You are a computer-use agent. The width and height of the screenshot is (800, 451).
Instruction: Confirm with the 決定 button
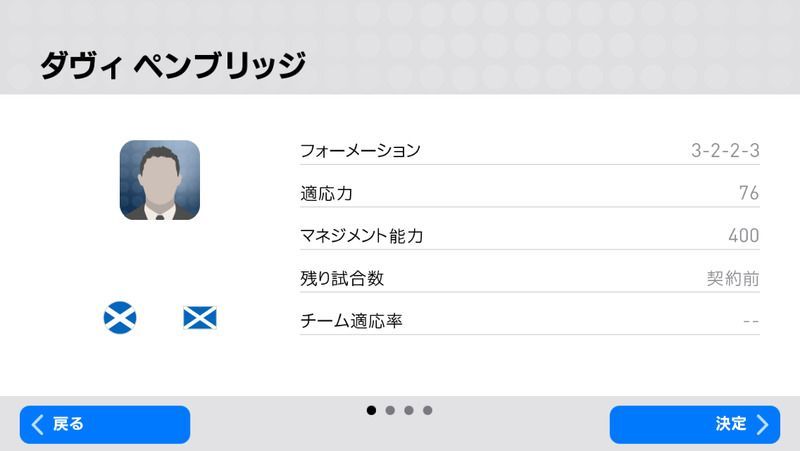click(694, 424)
